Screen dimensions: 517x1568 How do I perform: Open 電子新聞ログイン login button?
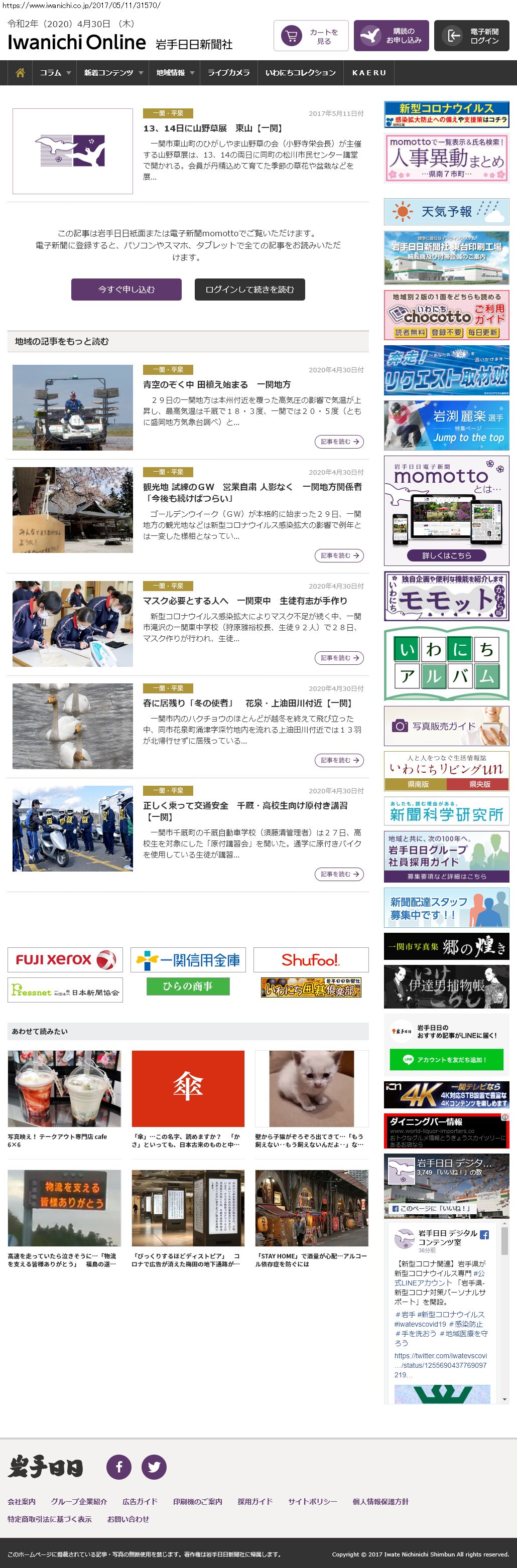(471, 36)
